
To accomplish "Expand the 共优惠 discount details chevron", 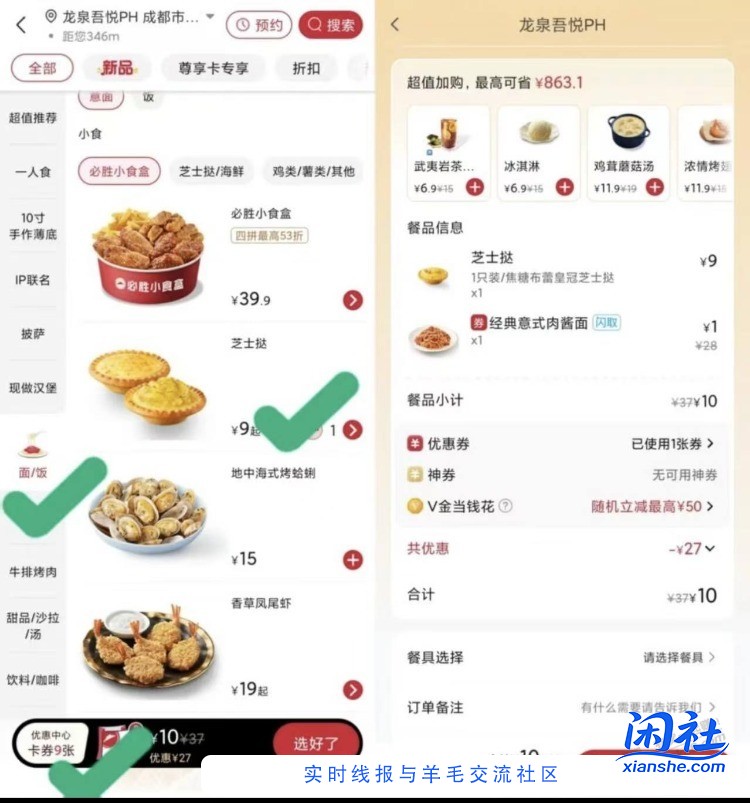I will 710,548.
